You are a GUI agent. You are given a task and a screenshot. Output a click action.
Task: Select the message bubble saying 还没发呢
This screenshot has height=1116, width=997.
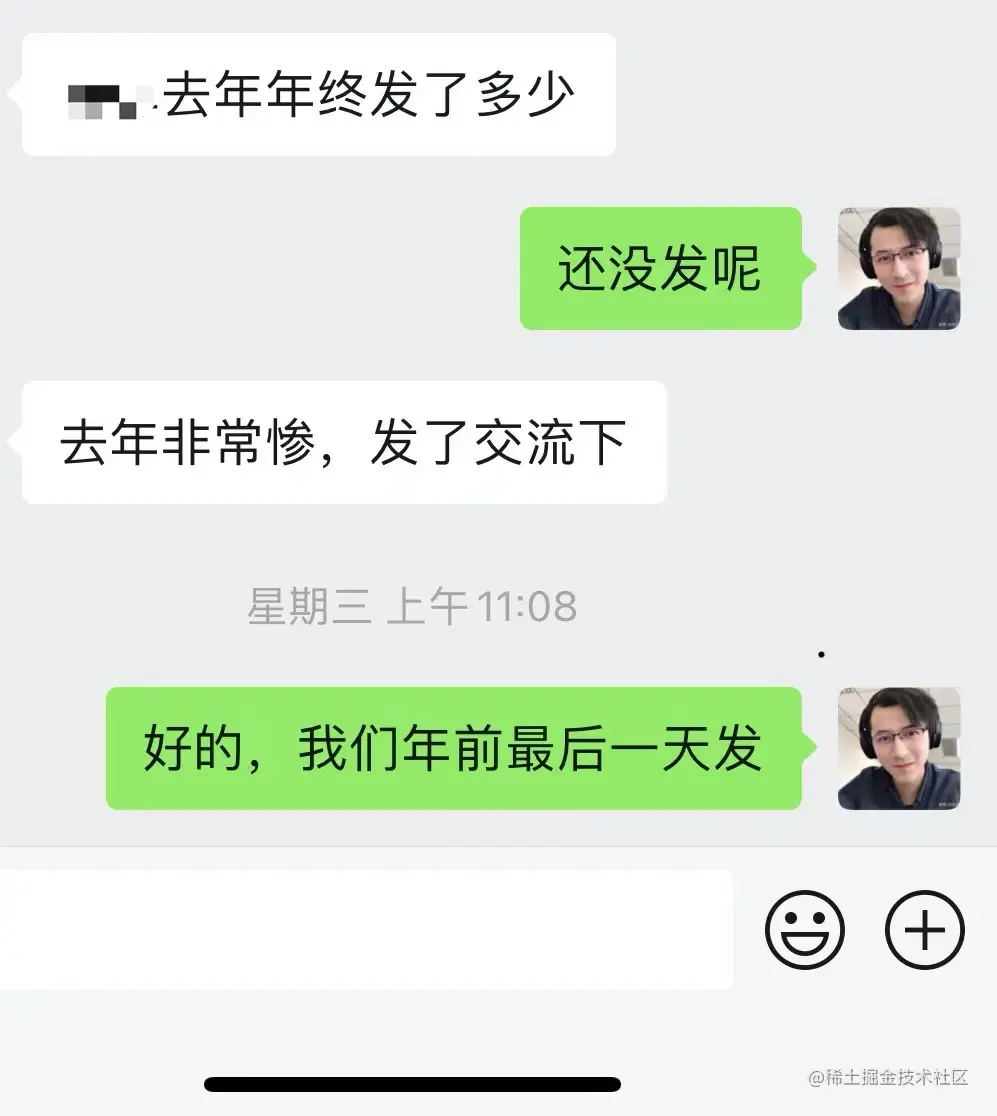coord(660,268)
